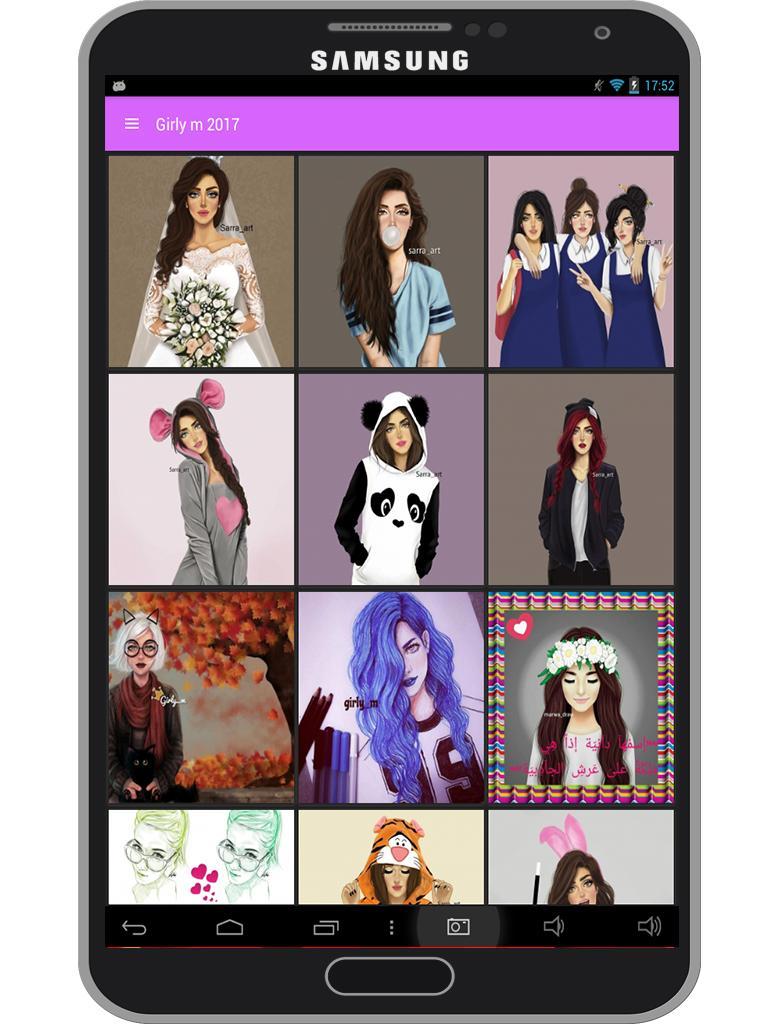Screen dimensions: 768x1024
Task: Go back using the navigation bar
Action: [134, 928]
